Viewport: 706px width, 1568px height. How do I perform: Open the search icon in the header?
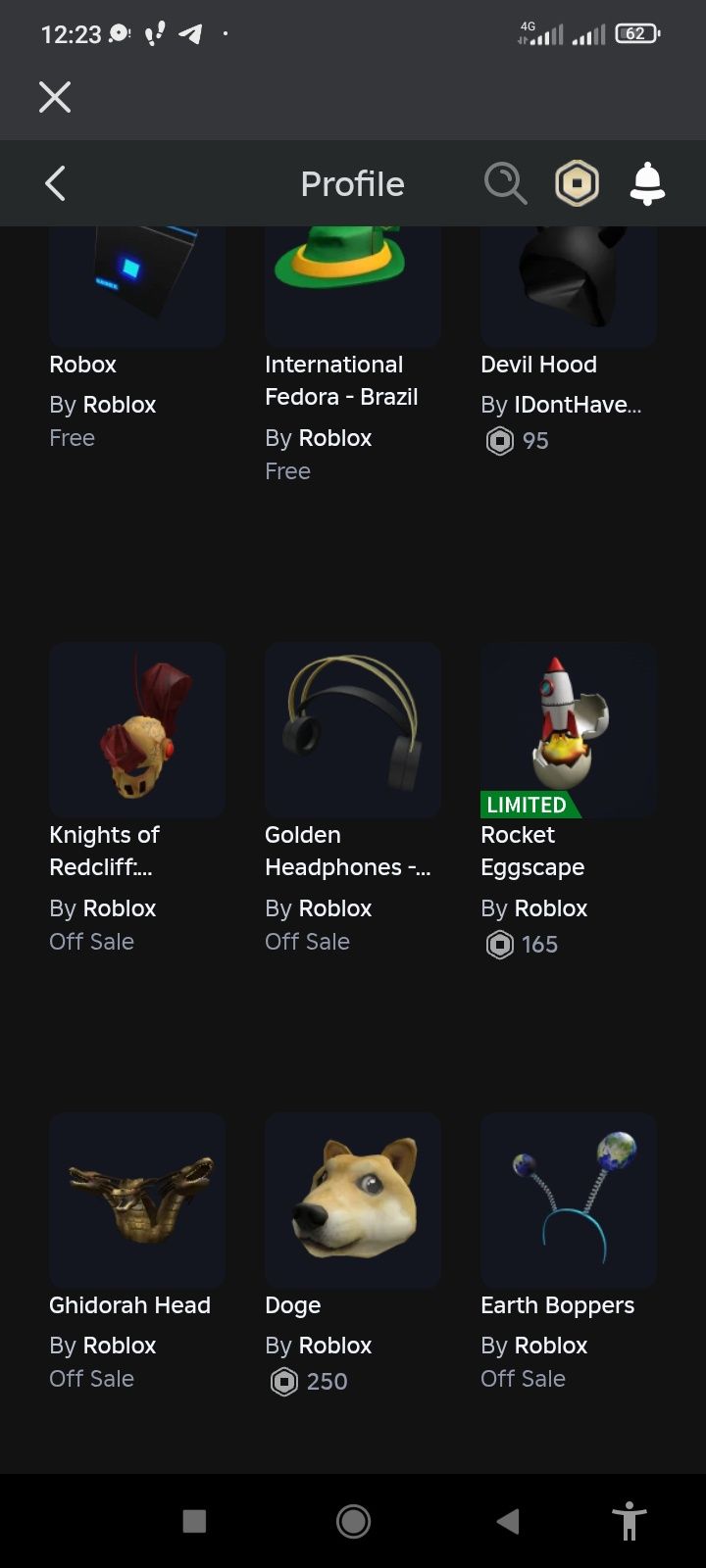click(505, 183)
